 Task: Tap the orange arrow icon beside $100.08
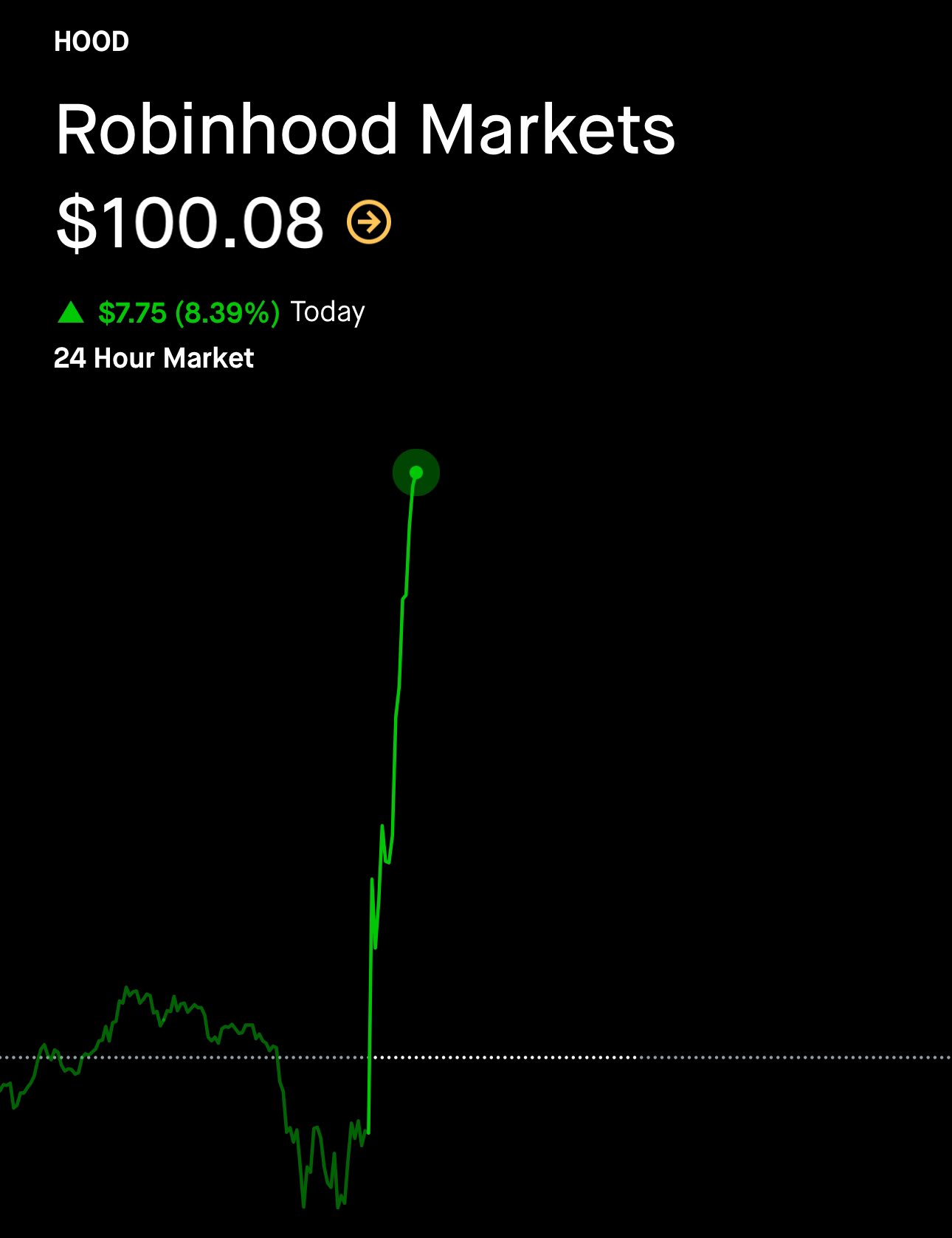click(x=369, y=221)
